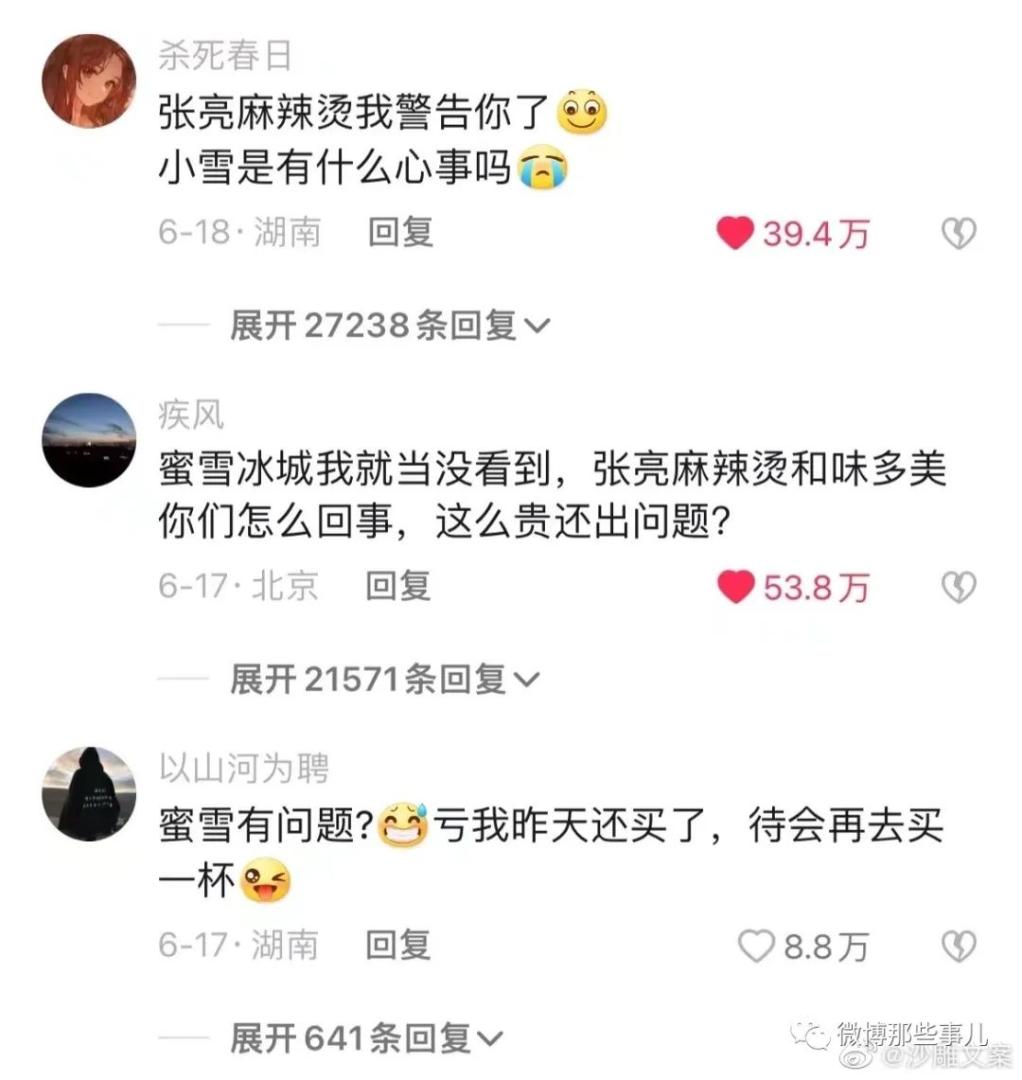This screenshot has width=1022, height=1080.
Task: Reply to 杀死春日's comment
Action: pos(400,233)
